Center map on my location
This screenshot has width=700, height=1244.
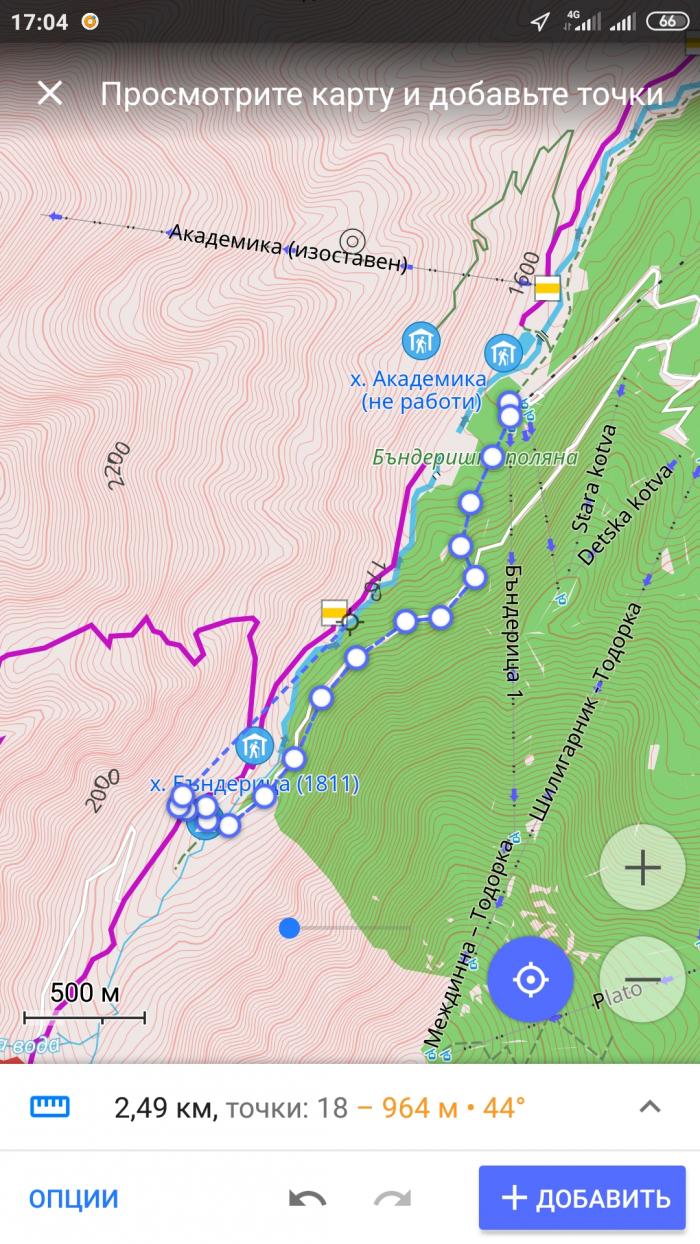tap(531, 979)
